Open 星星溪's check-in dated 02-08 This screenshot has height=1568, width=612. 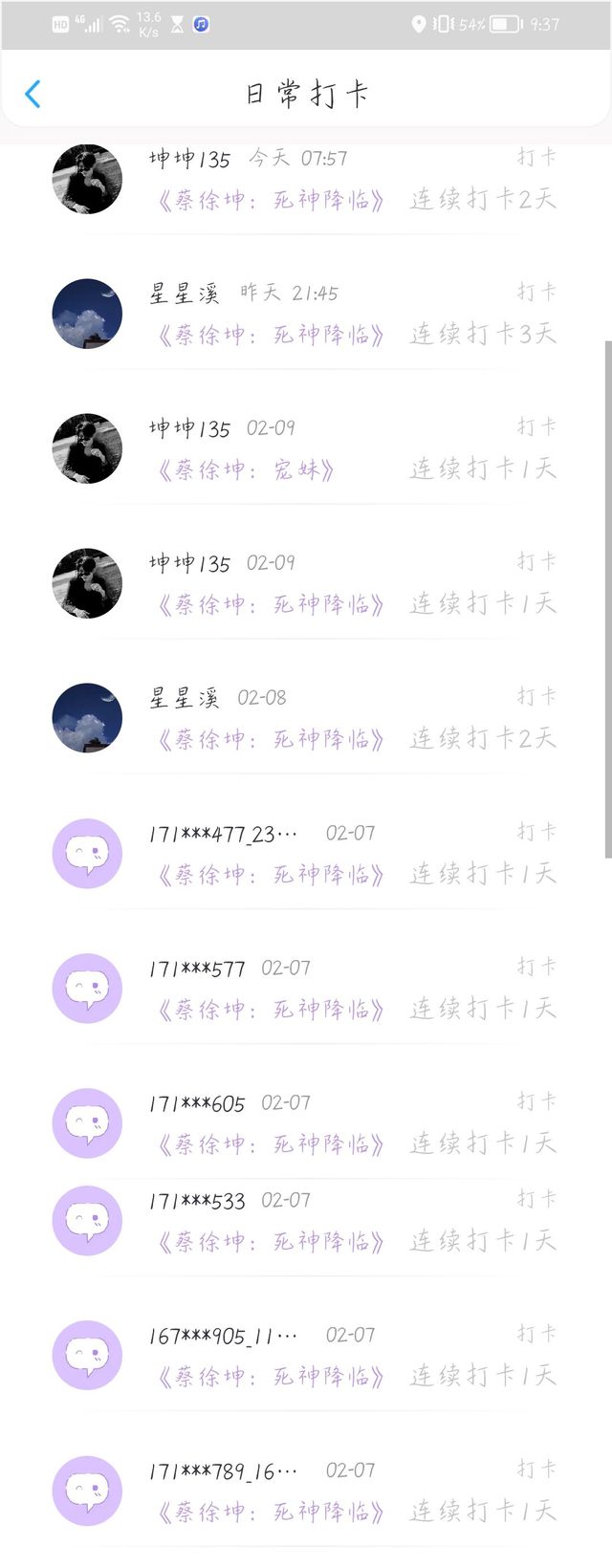(306, 718)
